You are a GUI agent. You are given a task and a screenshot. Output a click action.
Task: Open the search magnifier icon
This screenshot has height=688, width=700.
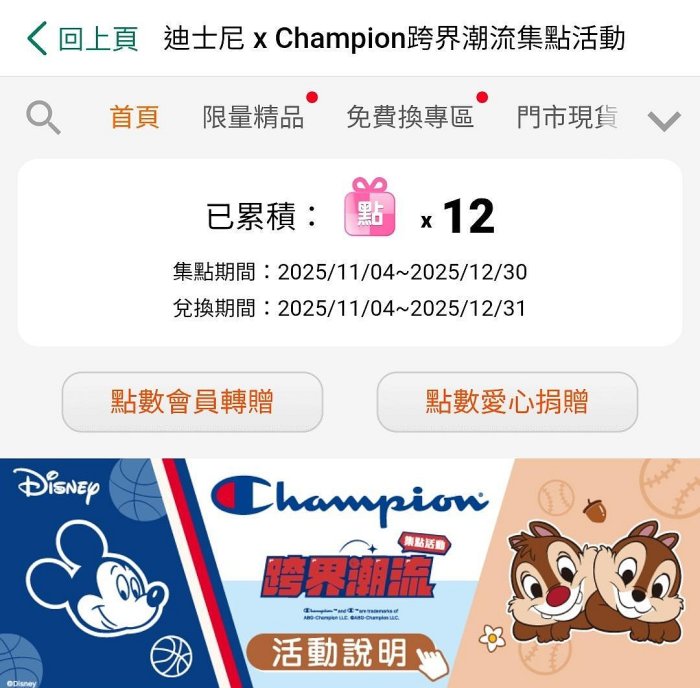(43, 118)
